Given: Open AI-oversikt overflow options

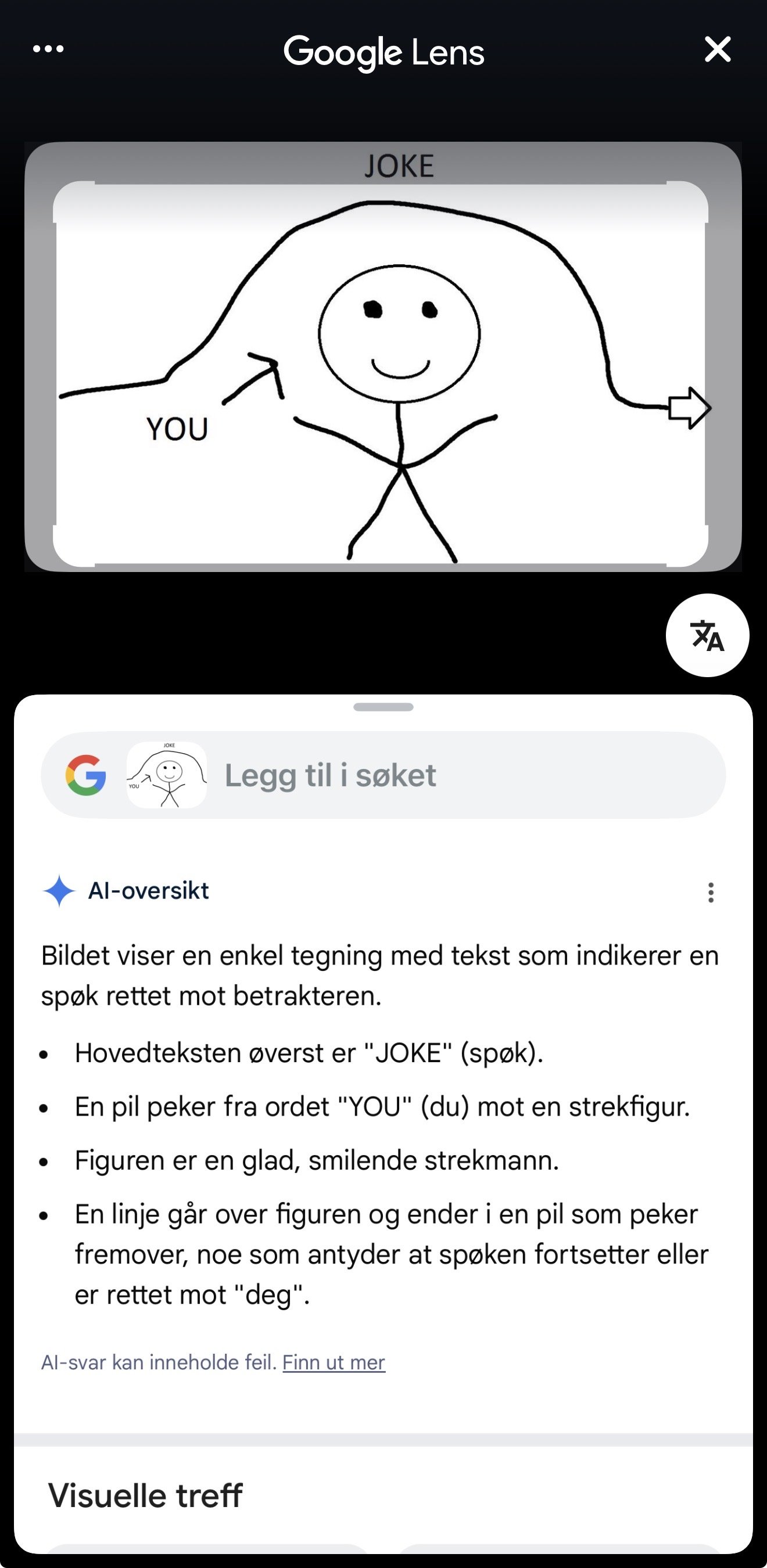Looking at the screenshot, I should tap(710, 893).
